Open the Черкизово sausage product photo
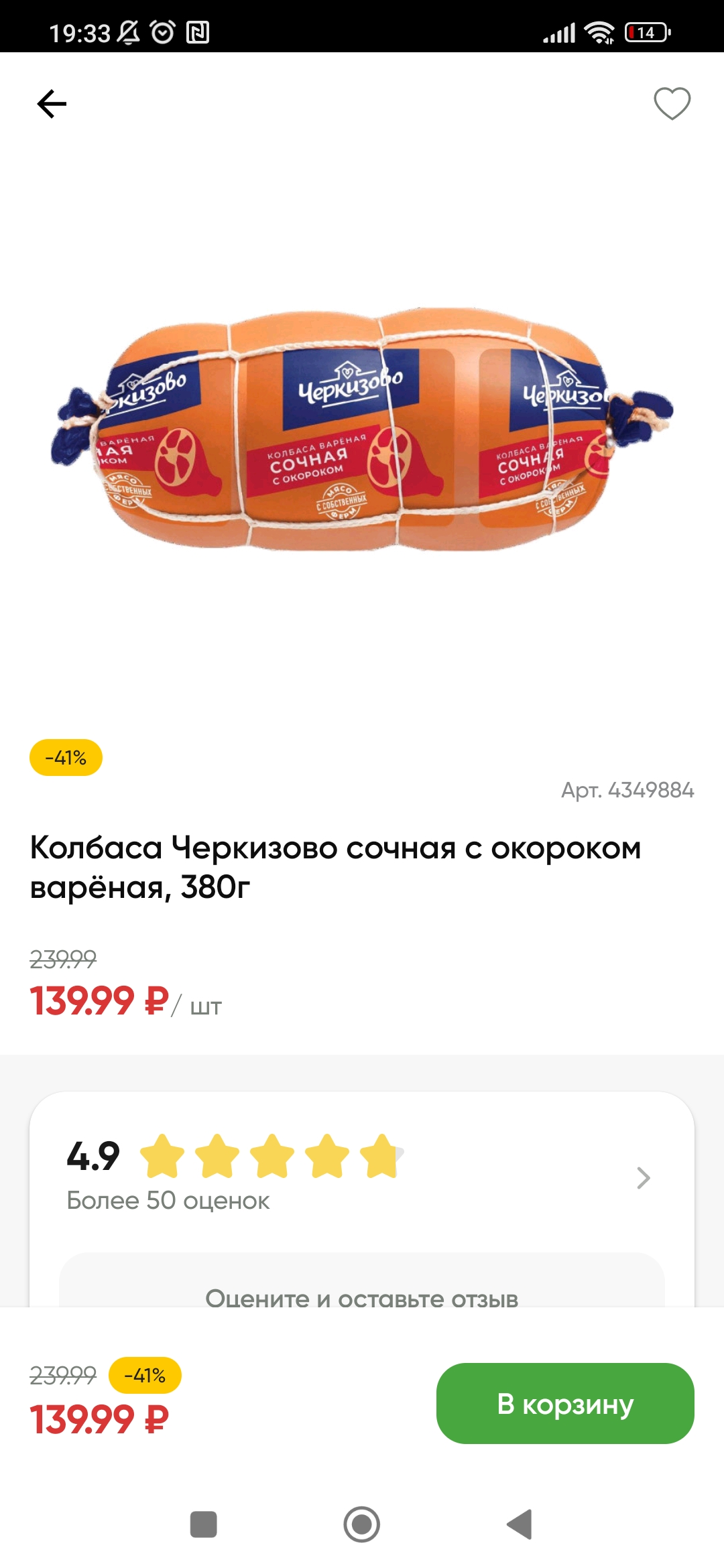This screenshot has height=1568, width=724. click(362, 429)
